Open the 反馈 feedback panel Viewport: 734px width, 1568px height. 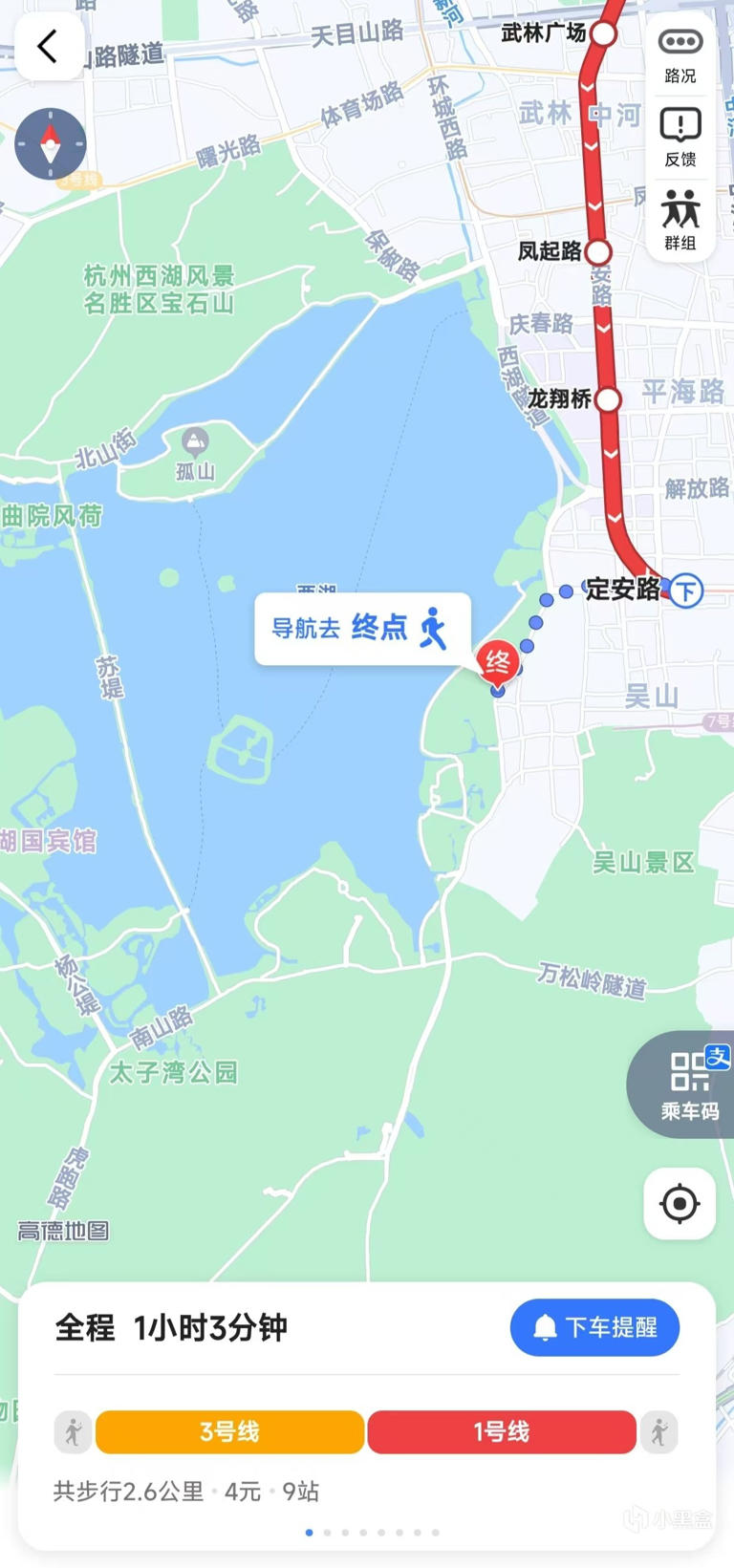pyautogui.click(x=680, y=136)
